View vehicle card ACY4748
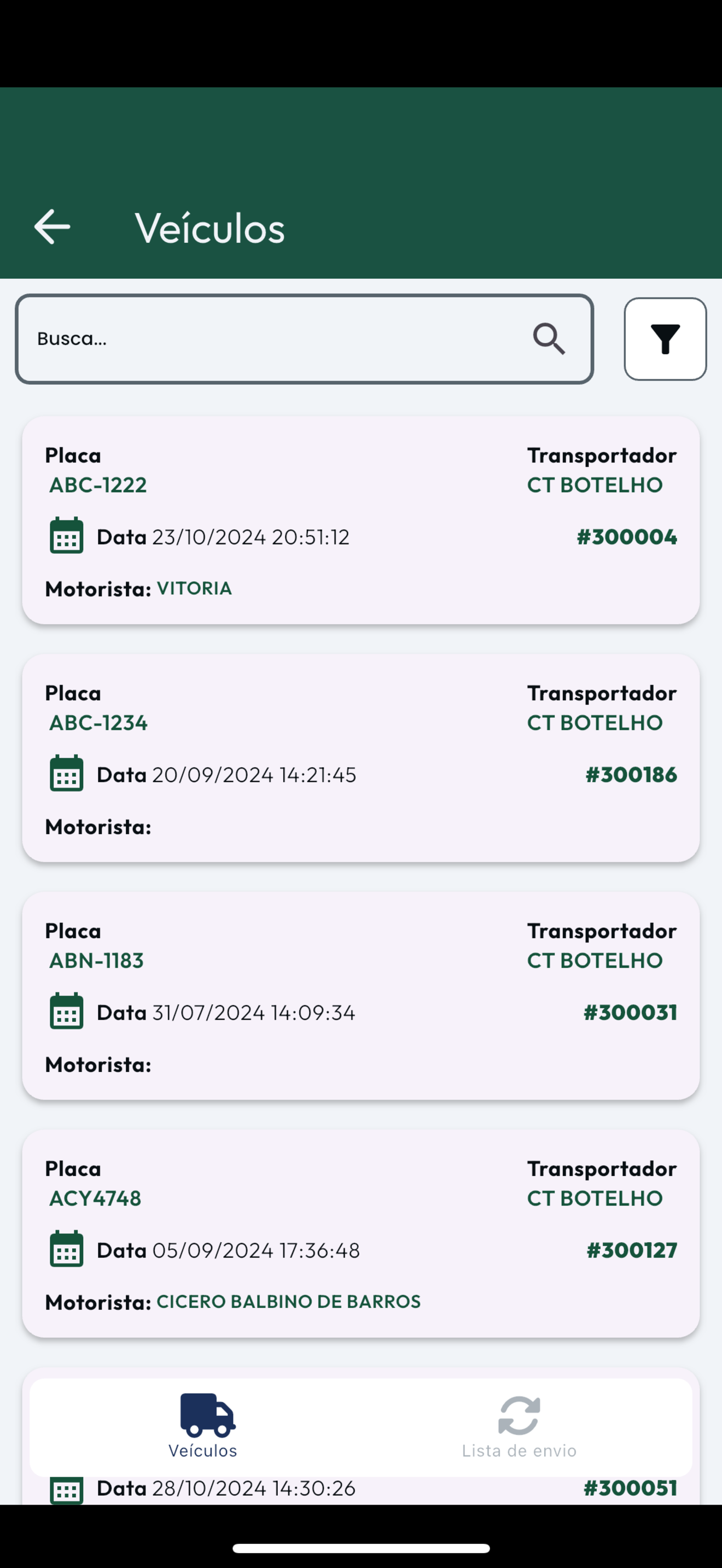The height and width of the screenshot is (1568, 722). tap(361, 1234)
